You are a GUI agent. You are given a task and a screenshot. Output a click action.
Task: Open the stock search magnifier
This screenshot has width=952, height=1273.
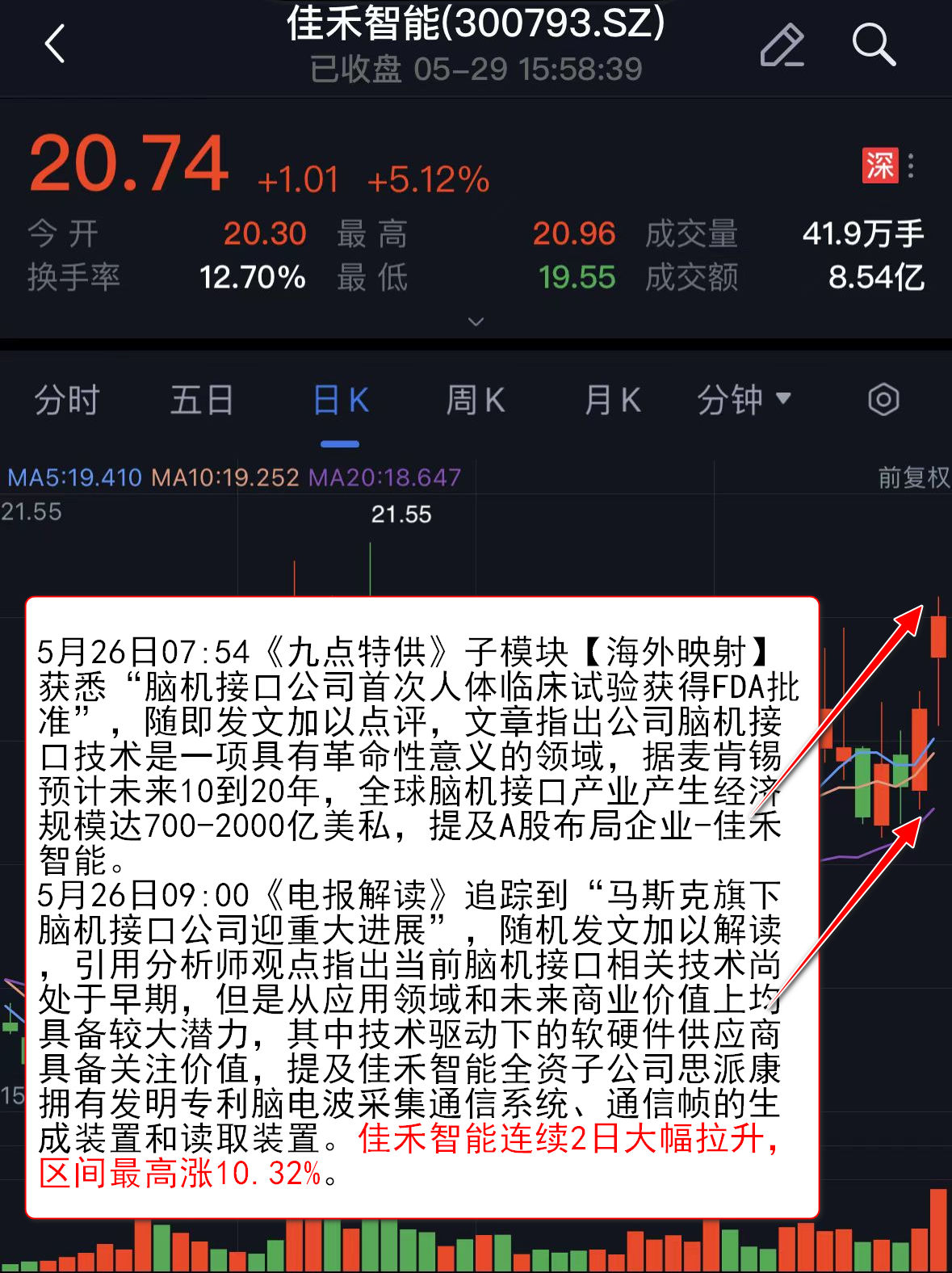tap(874, 44)
